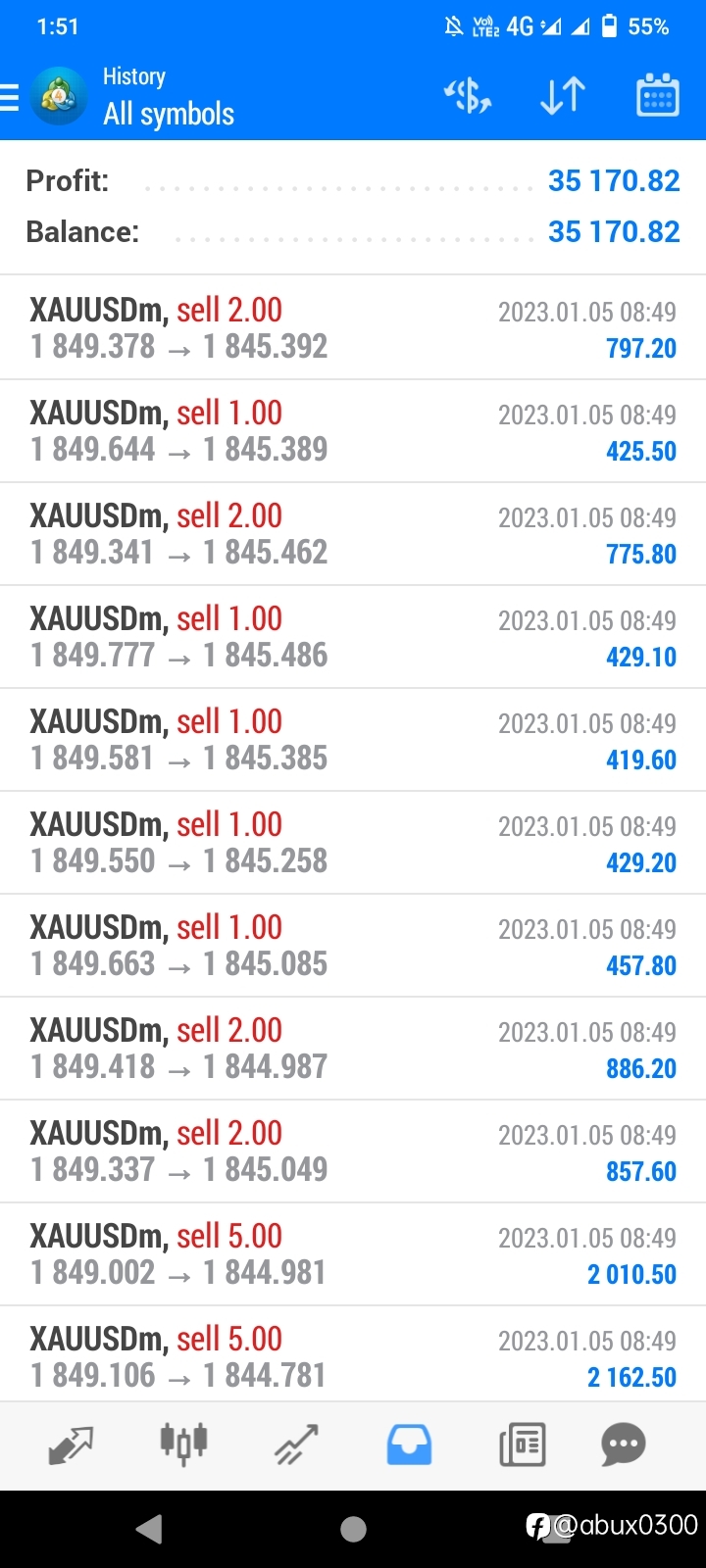The height and width of the screenshot is (1568, 706).
Task: Open the side menu drawer
Action: (10, 98)
